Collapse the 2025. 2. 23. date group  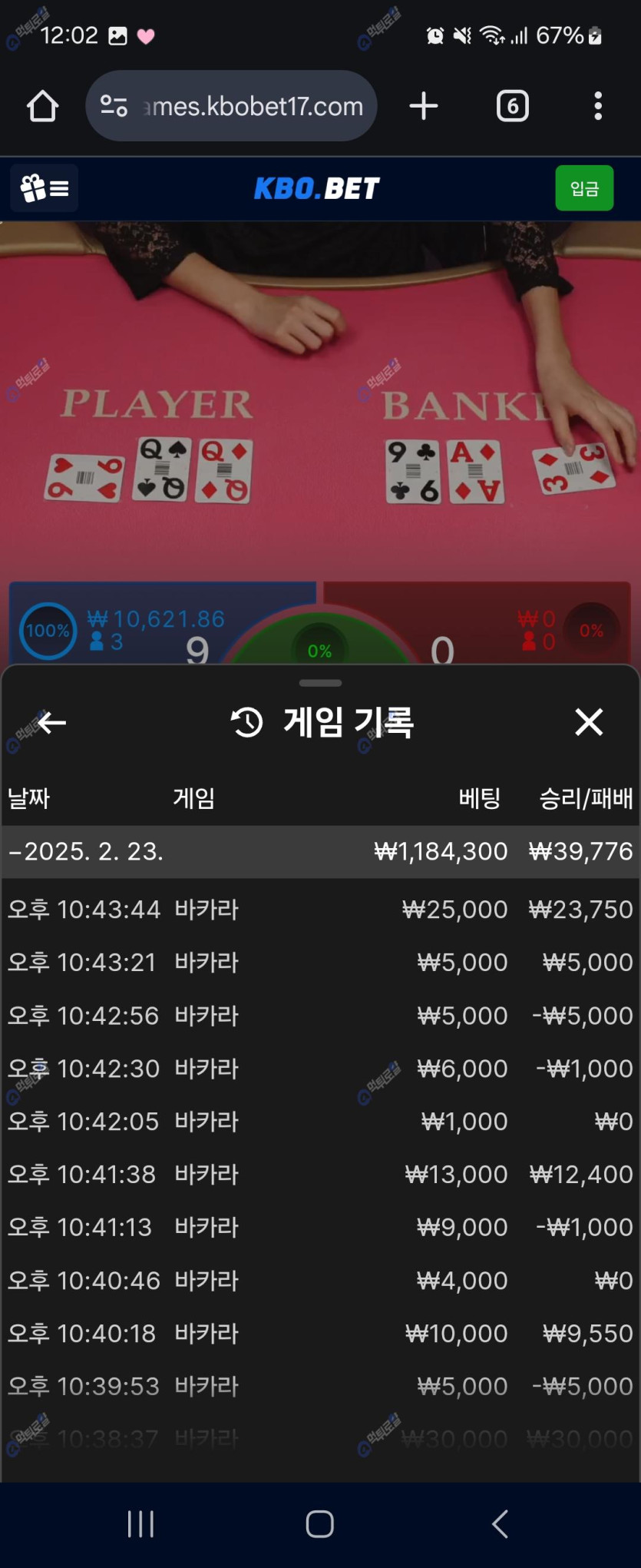(84, 851)
